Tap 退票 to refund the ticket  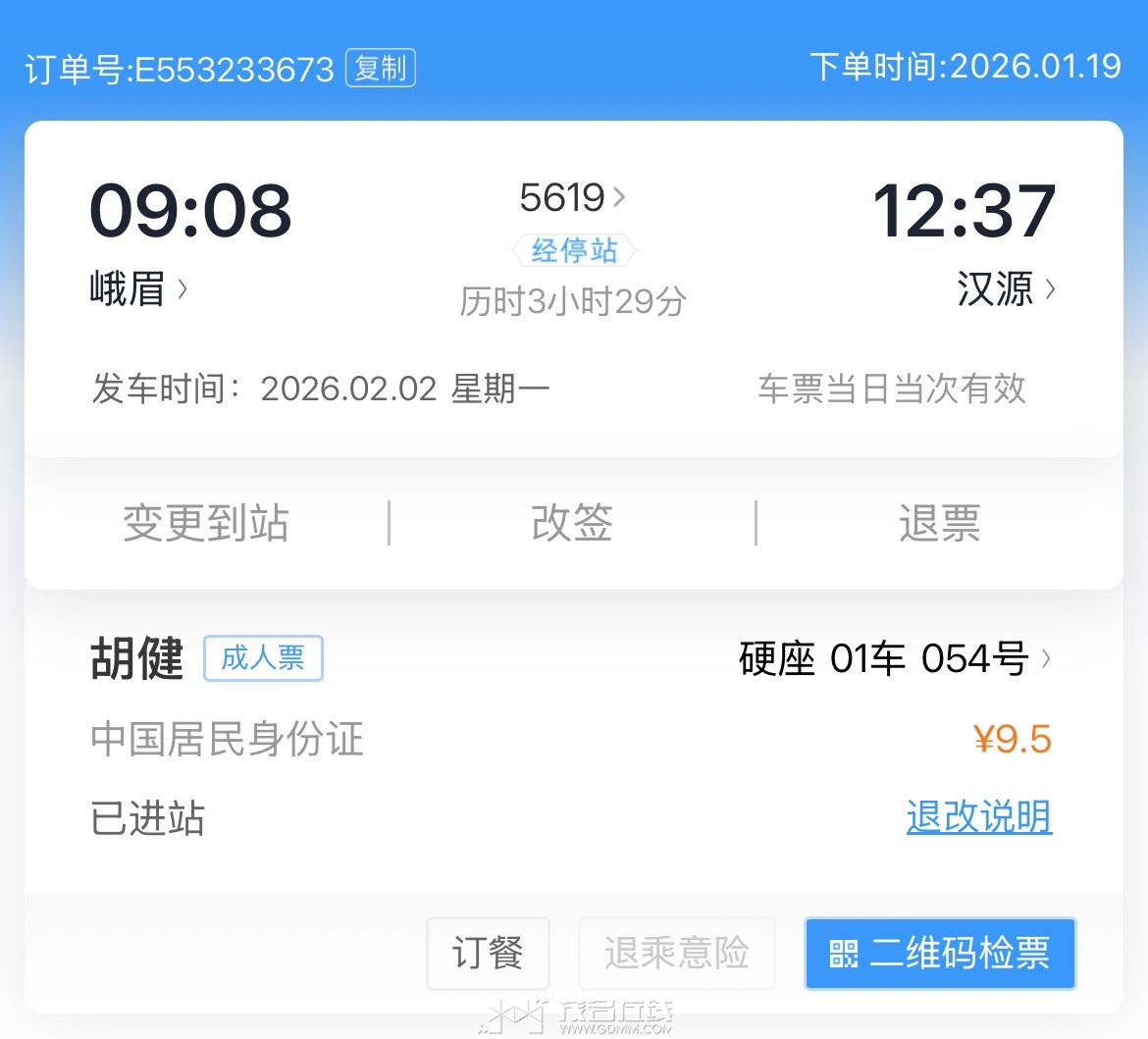[939, 523]
